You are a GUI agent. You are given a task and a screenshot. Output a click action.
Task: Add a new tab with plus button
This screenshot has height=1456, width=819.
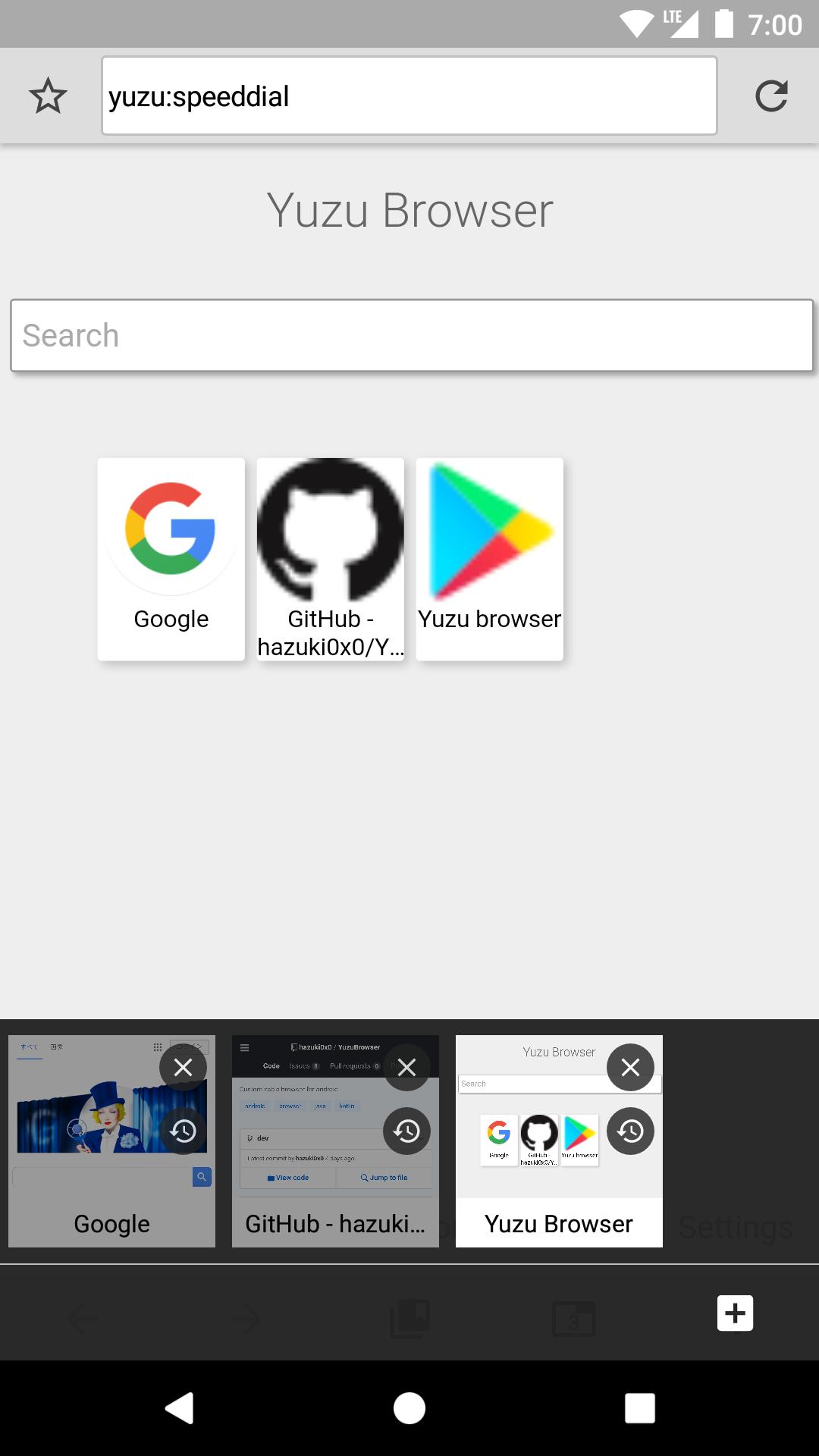(x=735, y=1313)
